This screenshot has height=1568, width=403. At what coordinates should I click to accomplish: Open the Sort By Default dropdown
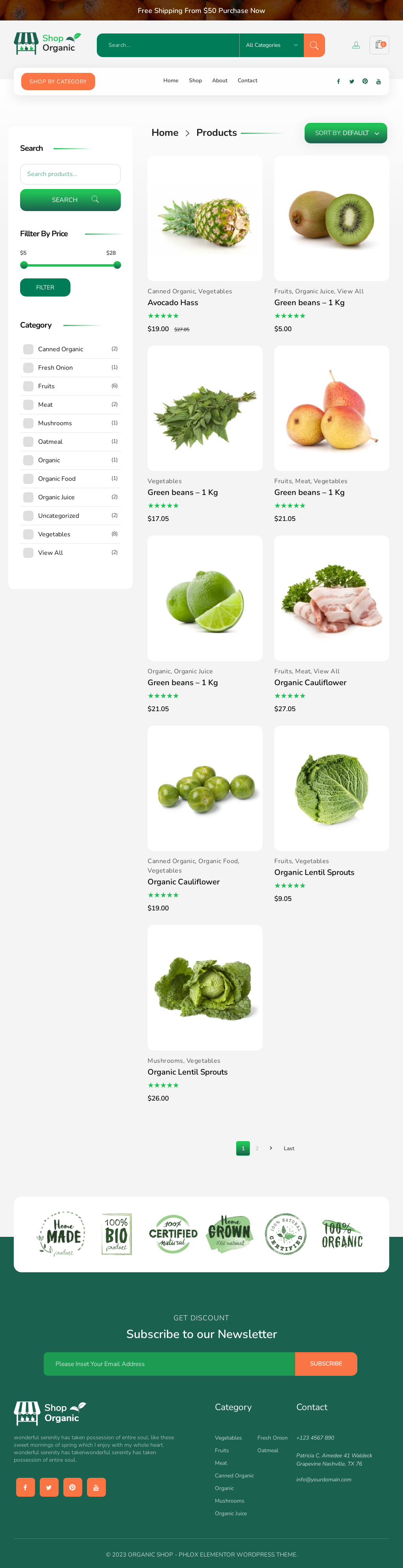point(346,133)
